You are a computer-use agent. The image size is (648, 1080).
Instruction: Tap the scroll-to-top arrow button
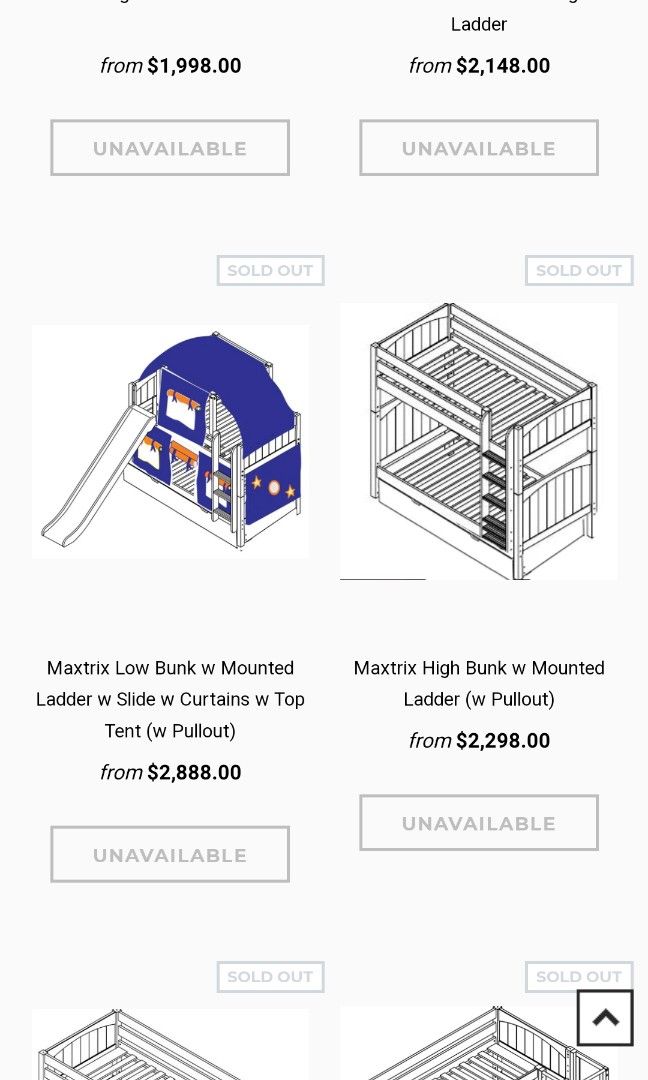[605, 1017]
